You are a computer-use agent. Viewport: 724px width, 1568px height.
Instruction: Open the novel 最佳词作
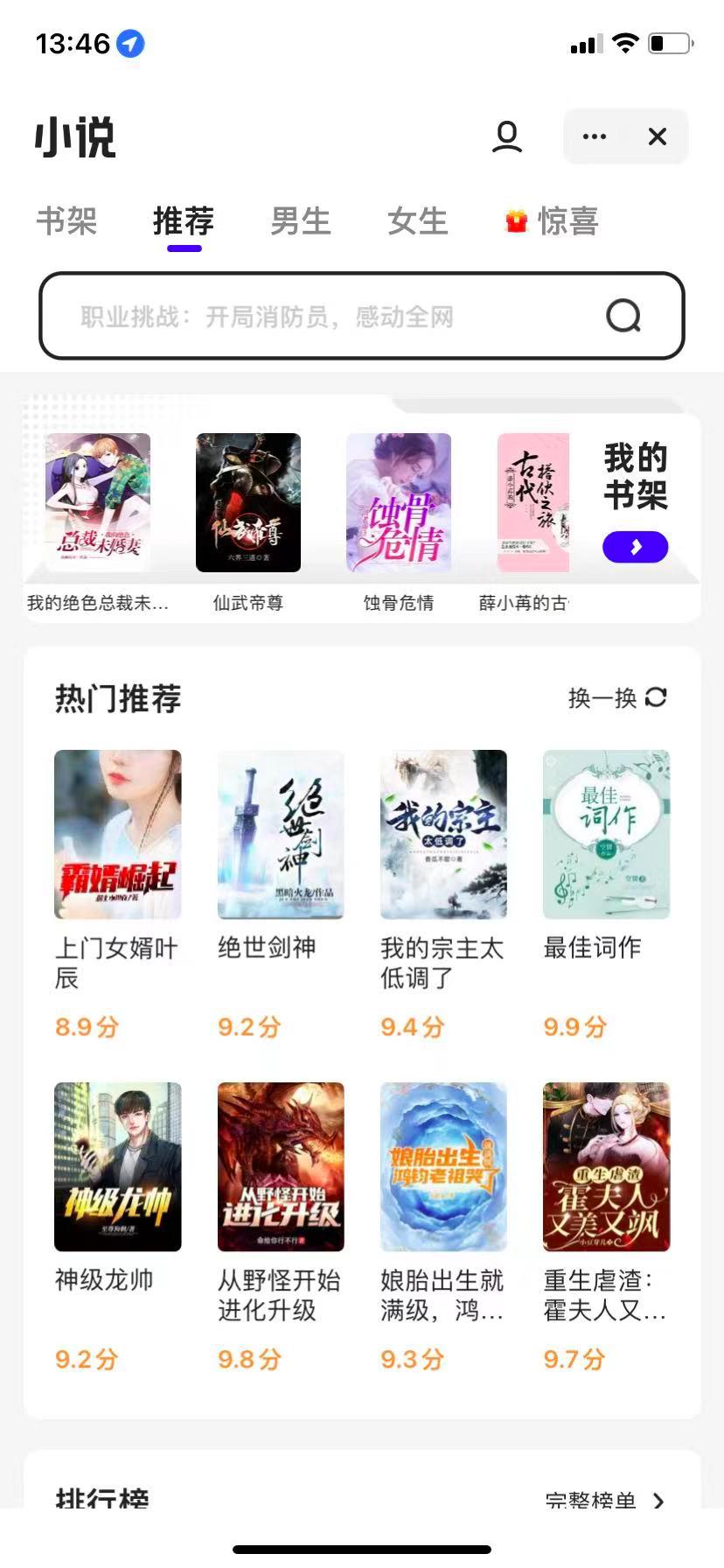pyautogui.click(x=606, y=835)
